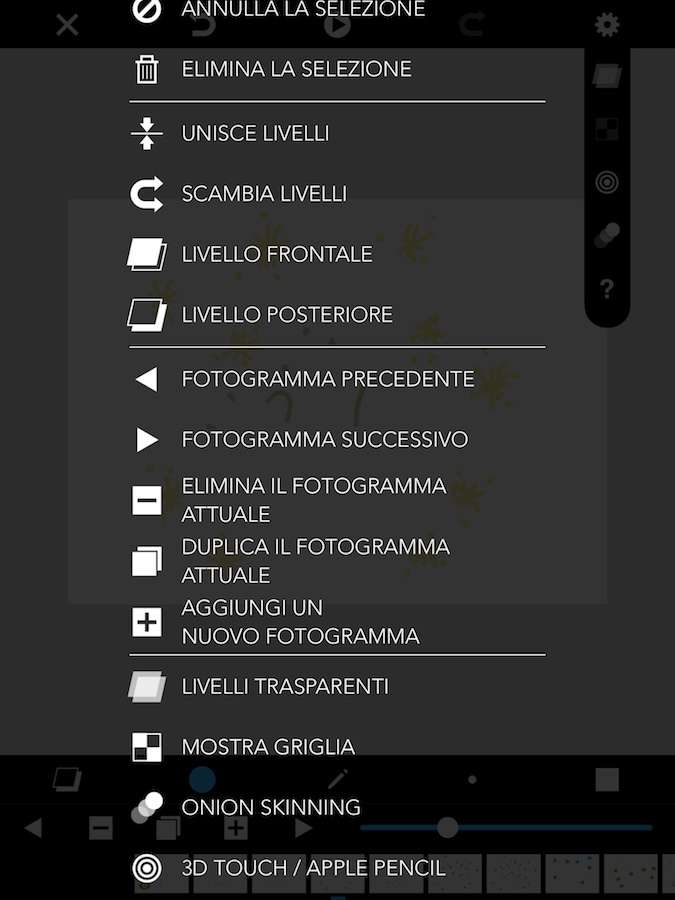Choose Scambia livelli
Image resolution: width=675 pixels, height=900 pixels.
point(264,194)
